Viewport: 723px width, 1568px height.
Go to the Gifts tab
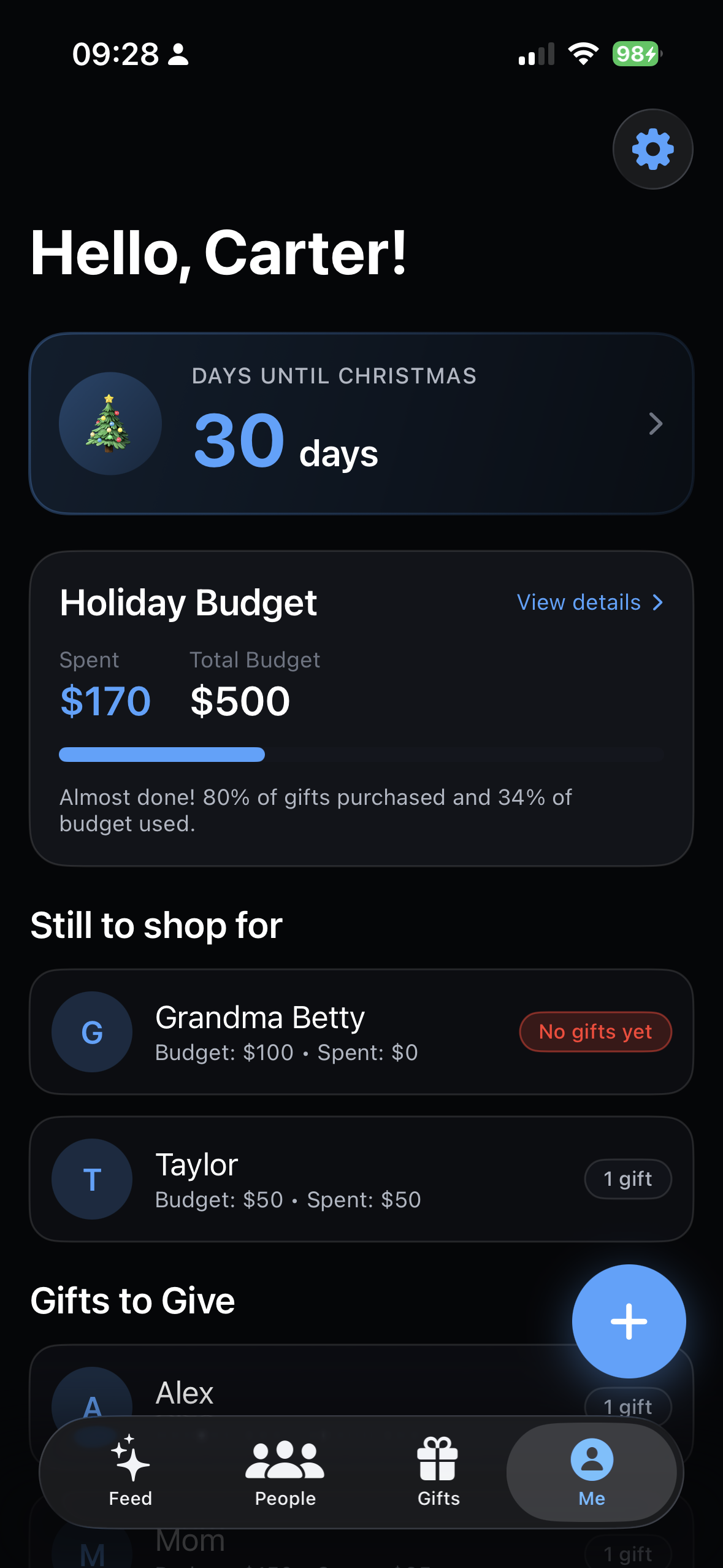[x=438, y=1472]
